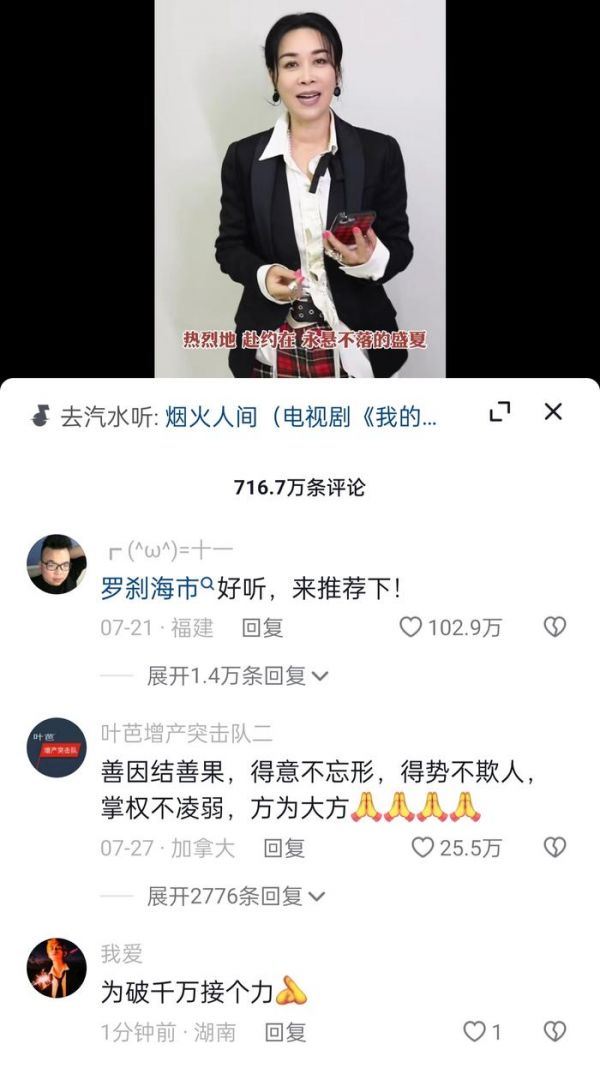Screen dimensions: 600x1068
Task: Expand comments panel to full screen
Action: (500, 412)
